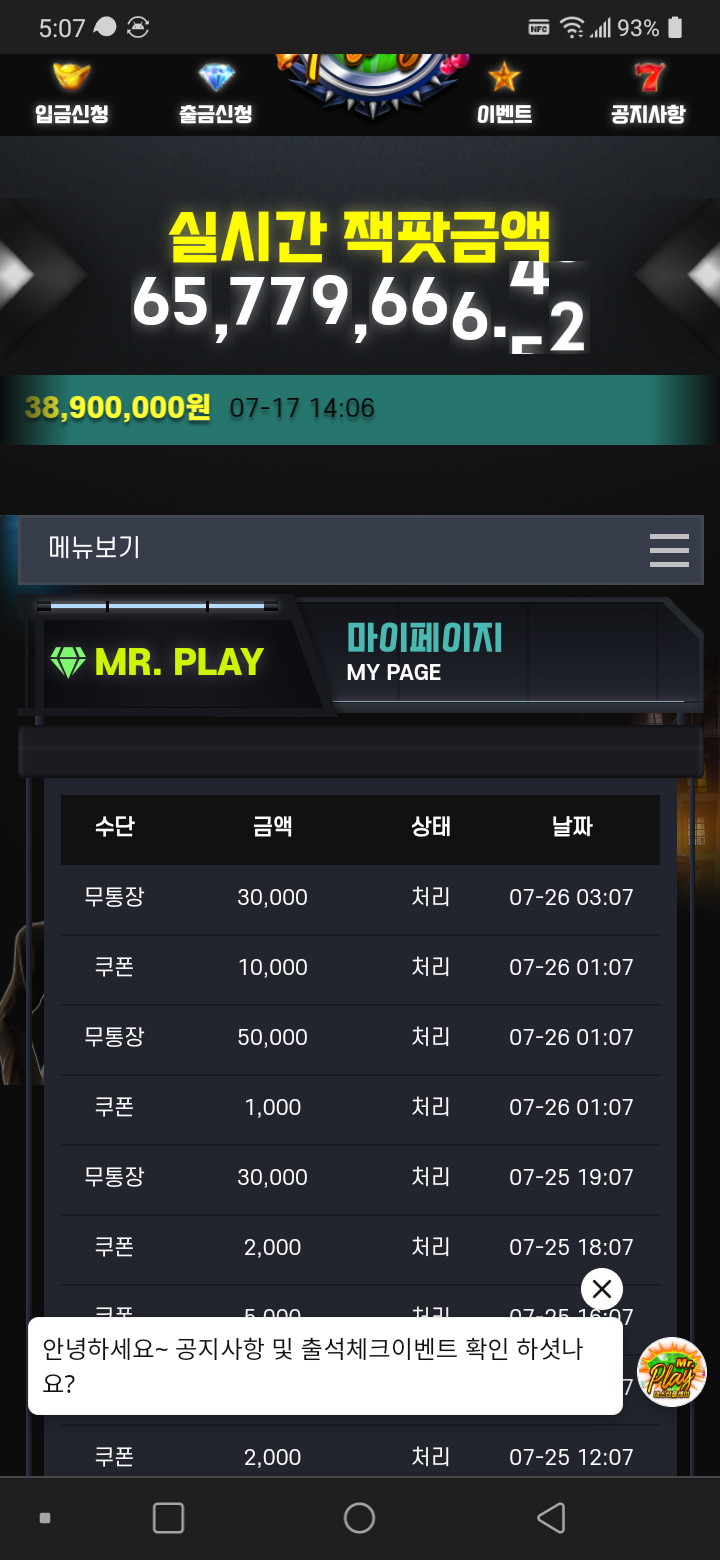Open the chat greeting message about 출석체크이벤트
The height and width of the screenshot is (1560, 720).
324,1366
